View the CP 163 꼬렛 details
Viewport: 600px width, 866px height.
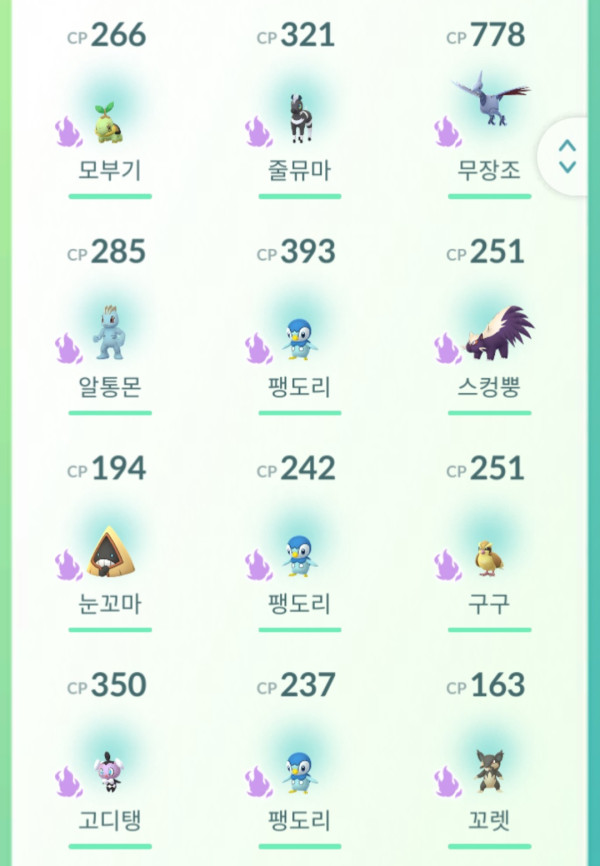click(x=490, y=770)
